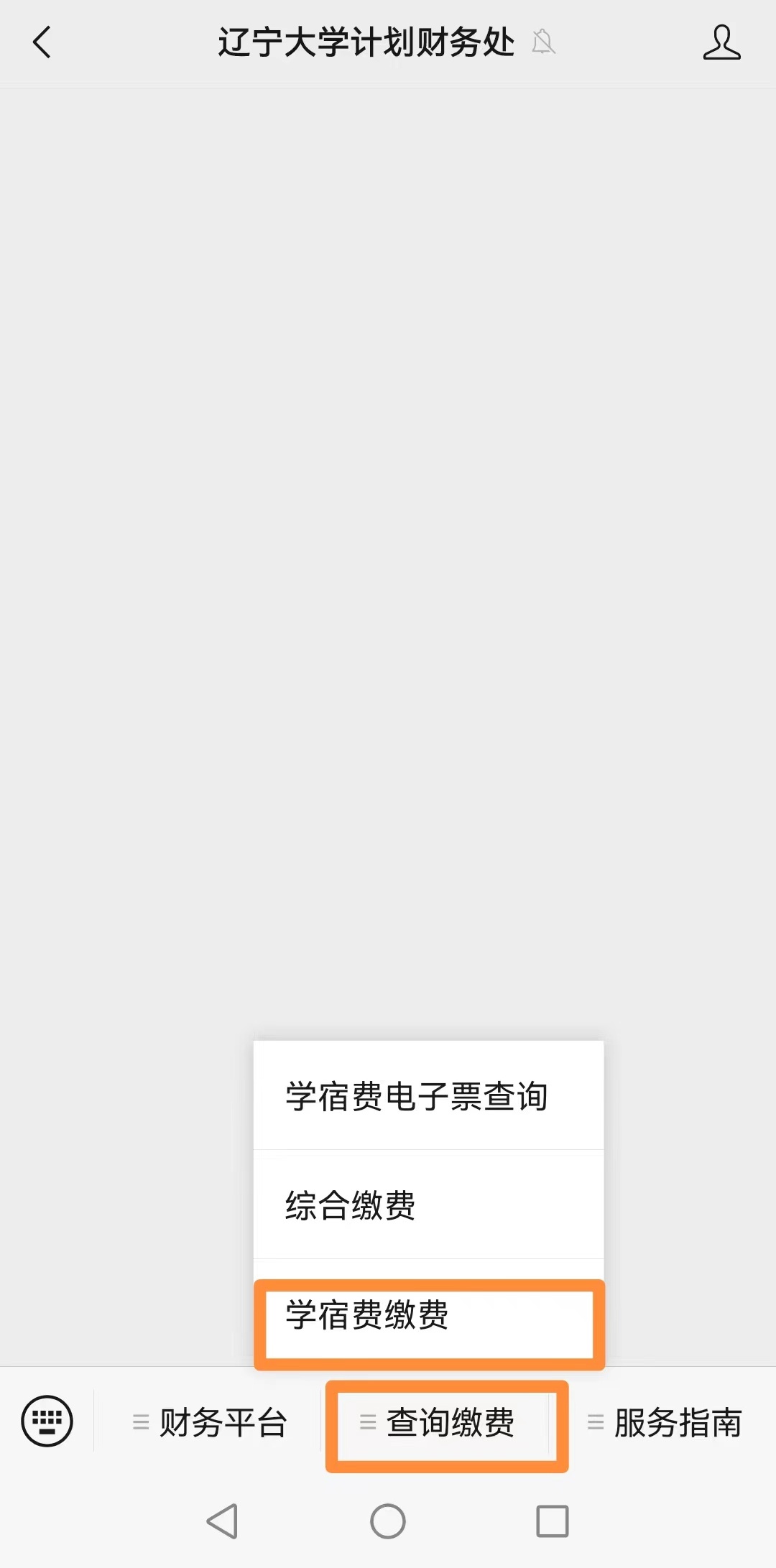Switch to keyboard input mode
776x1568 pixels.
pos(47,1421)
